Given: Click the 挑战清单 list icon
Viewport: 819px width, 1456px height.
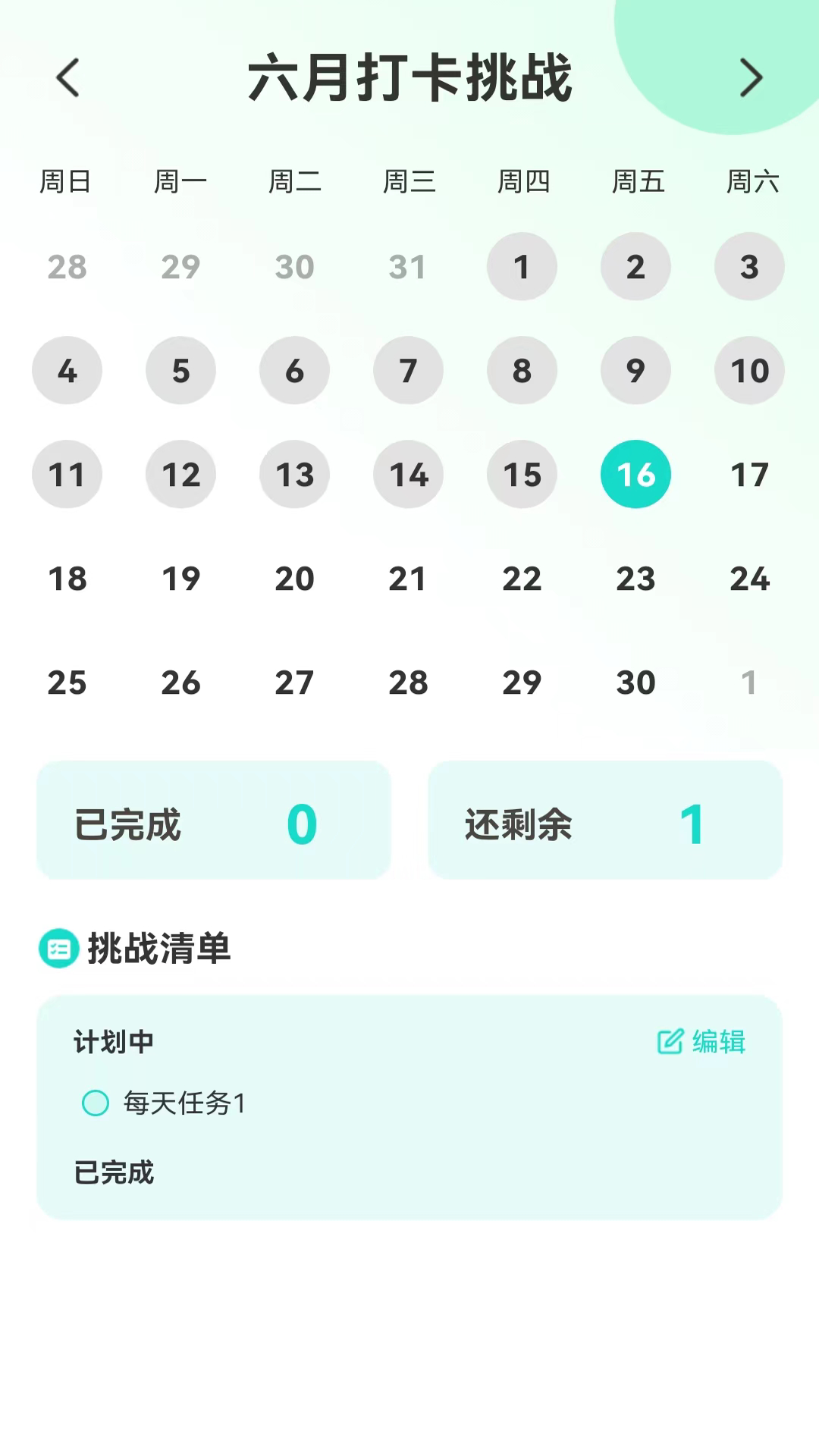Looking at the screenshot, I should point(58,947).
